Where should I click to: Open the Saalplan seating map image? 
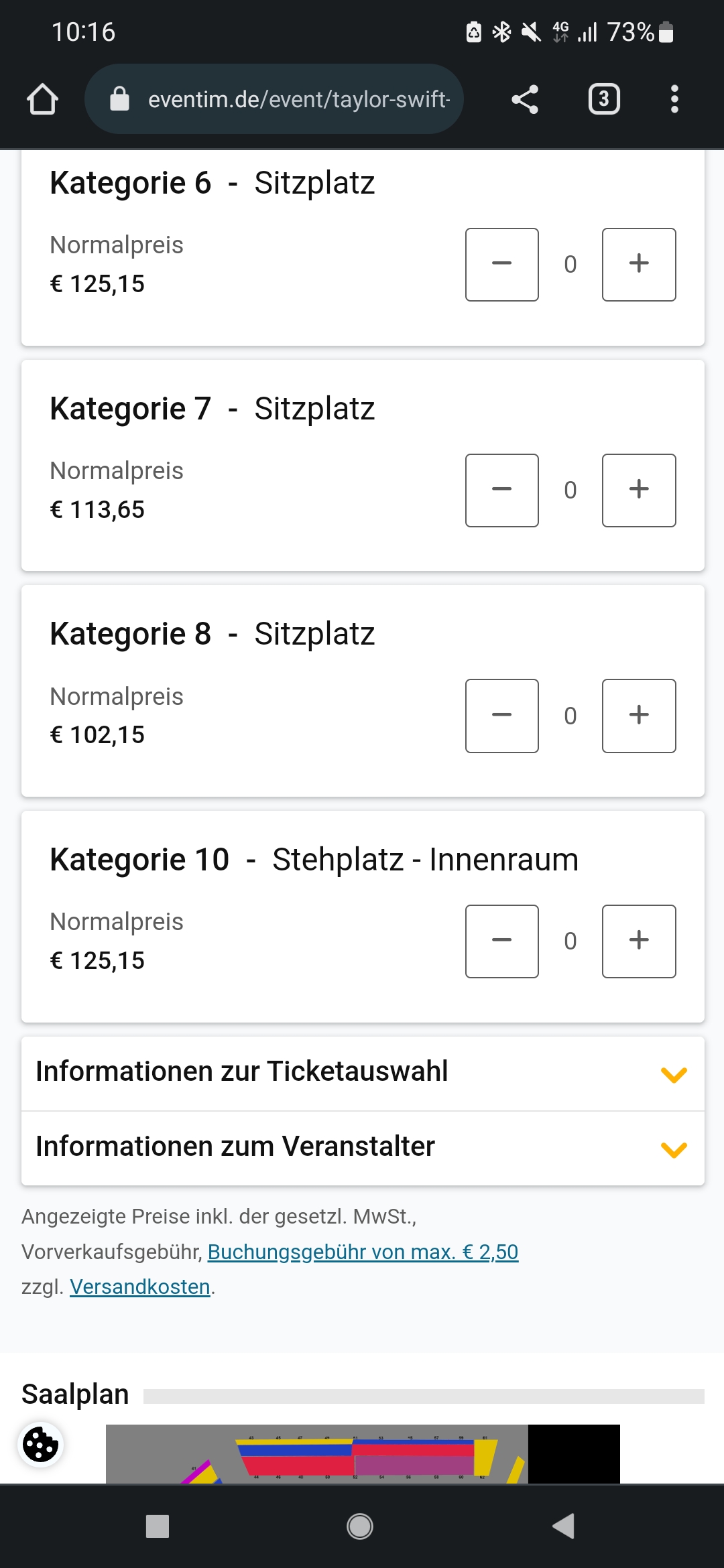coord(363,1453)
